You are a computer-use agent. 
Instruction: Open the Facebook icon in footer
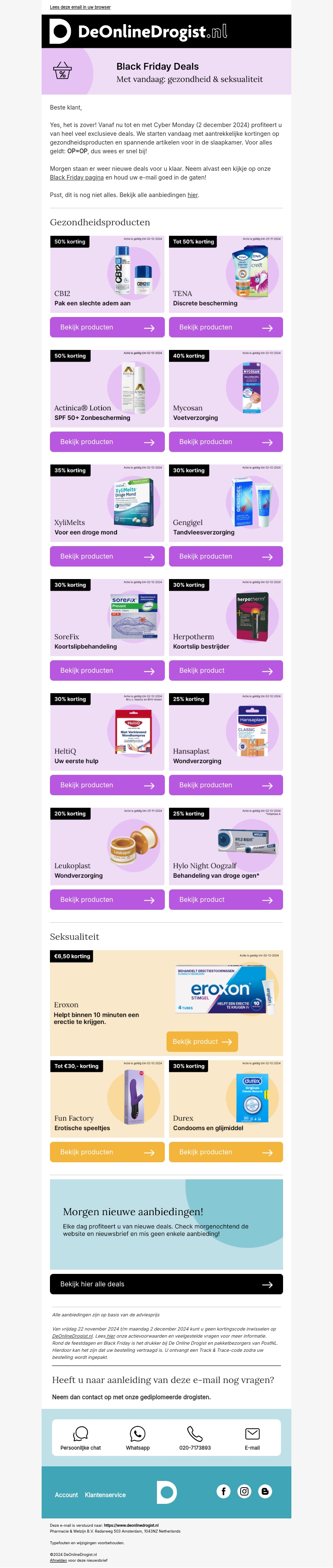coord(224,1491)
